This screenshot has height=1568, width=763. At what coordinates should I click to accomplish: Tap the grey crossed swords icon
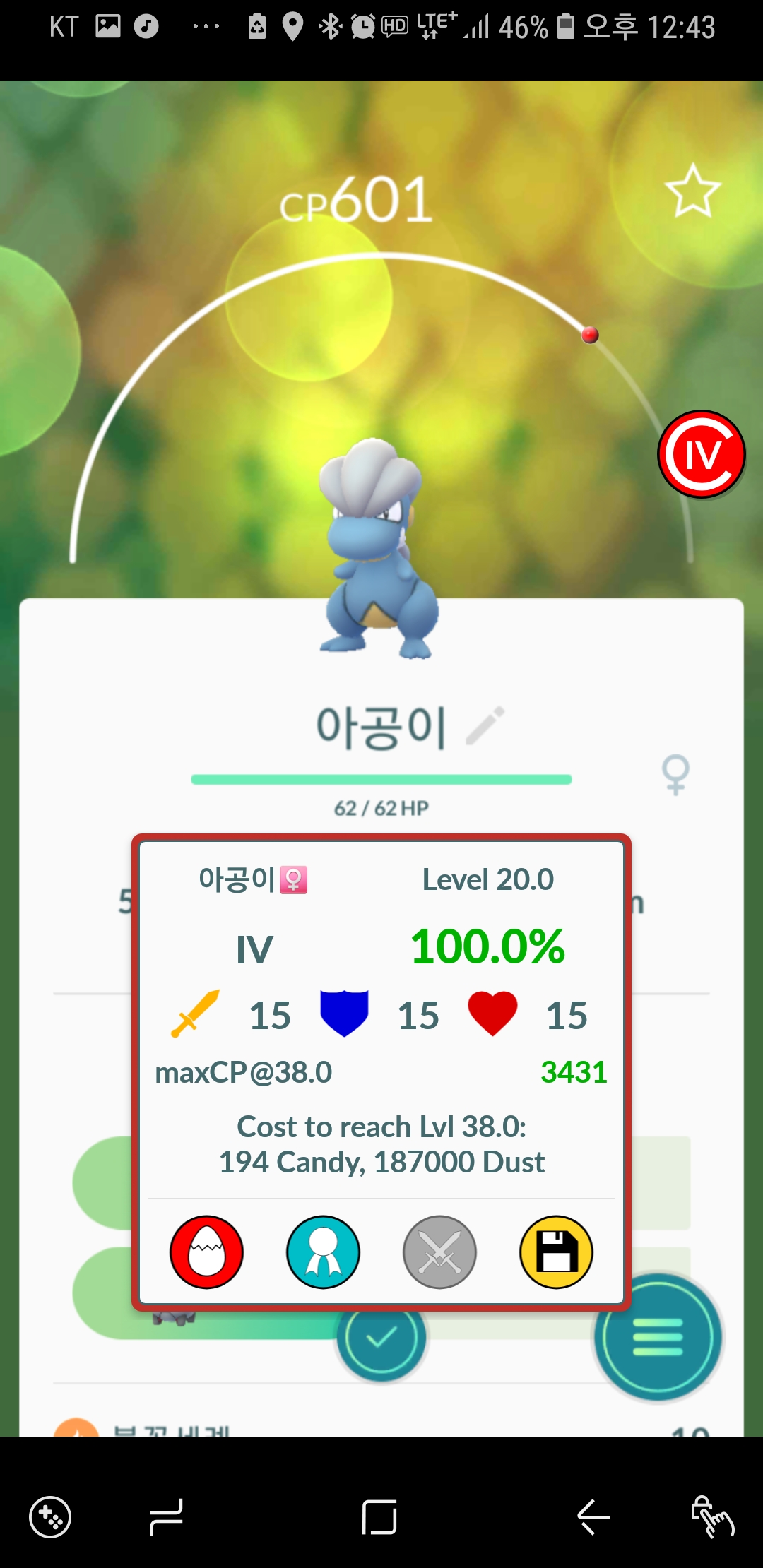click(439, 1252)
